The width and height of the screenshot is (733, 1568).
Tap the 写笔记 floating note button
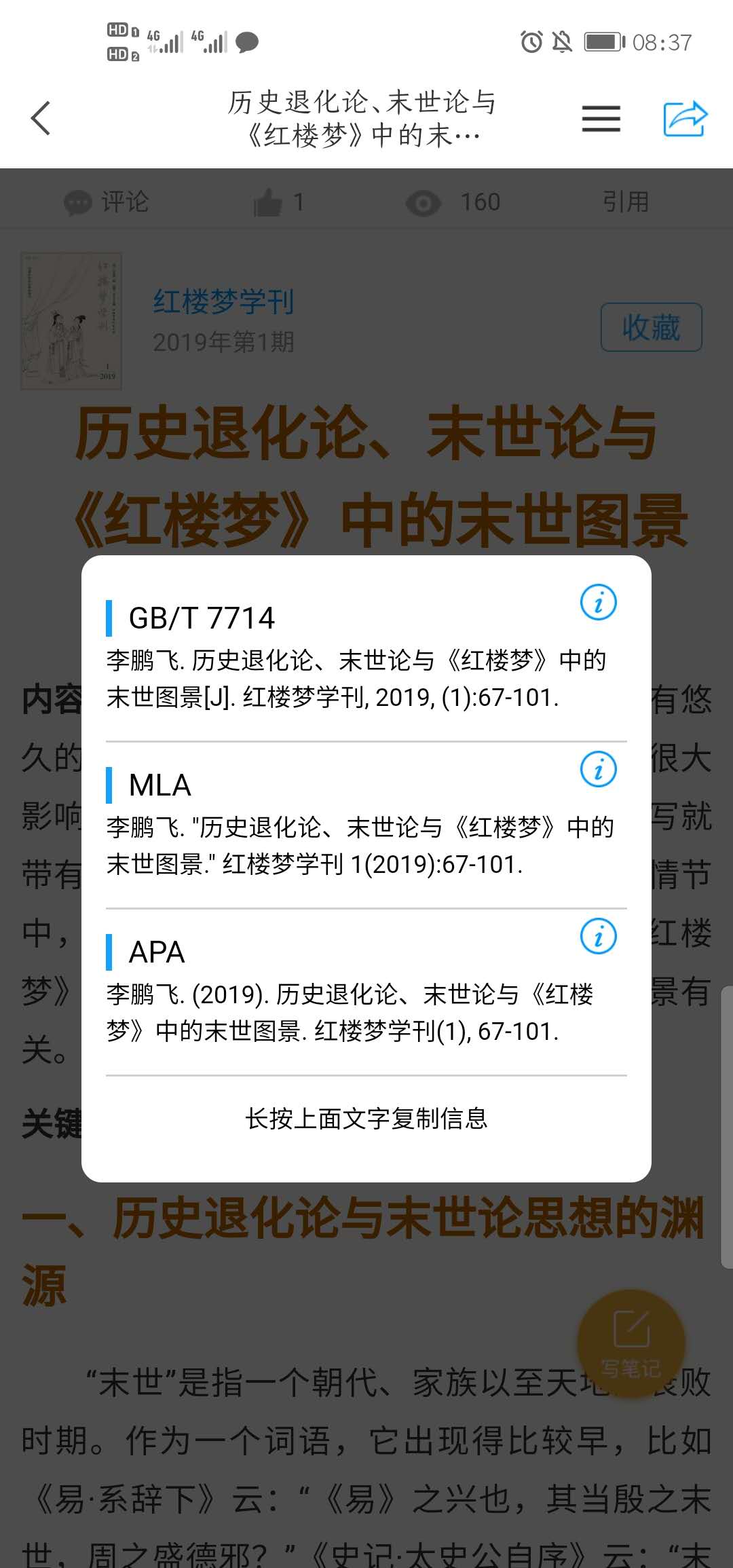(x=631, y=1342)
